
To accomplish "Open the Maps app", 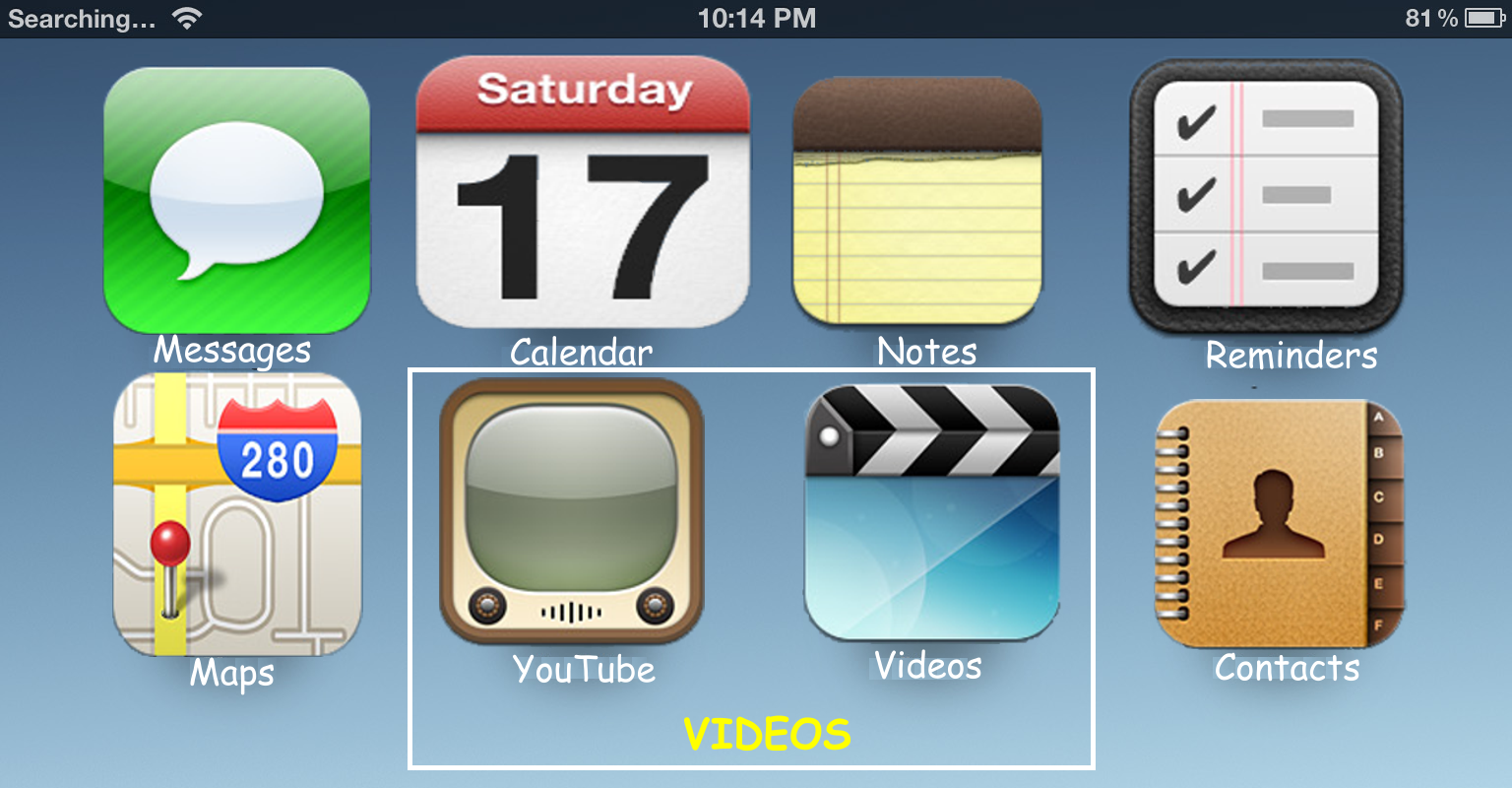I will (237, 513).
